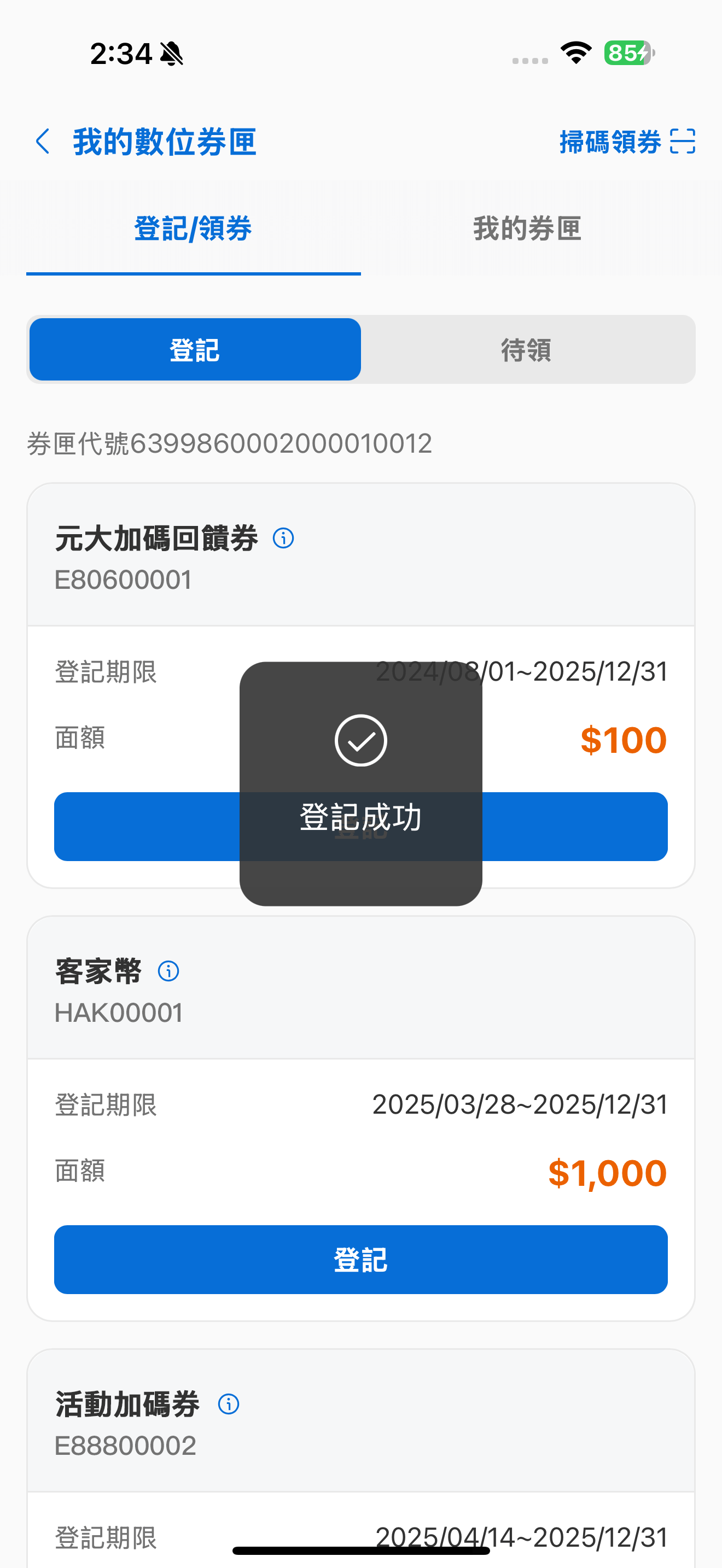
Task: Register the 客家幣 $1,000 voucher
Action: [x=360, y=1260]
